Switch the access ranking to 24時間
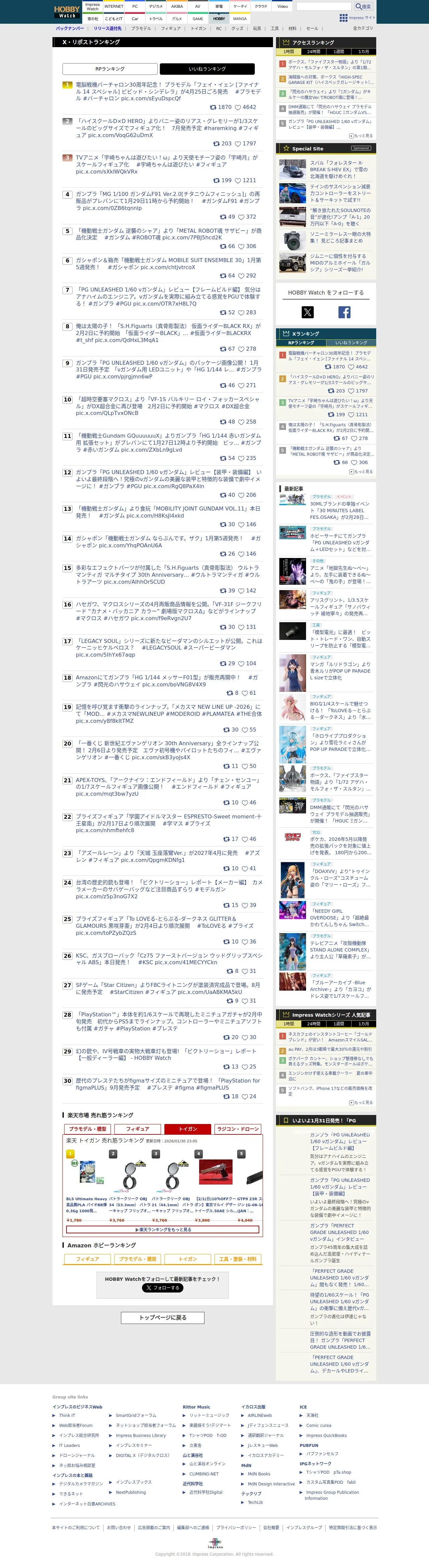429x1568 pixels. [x=313, y=52]
